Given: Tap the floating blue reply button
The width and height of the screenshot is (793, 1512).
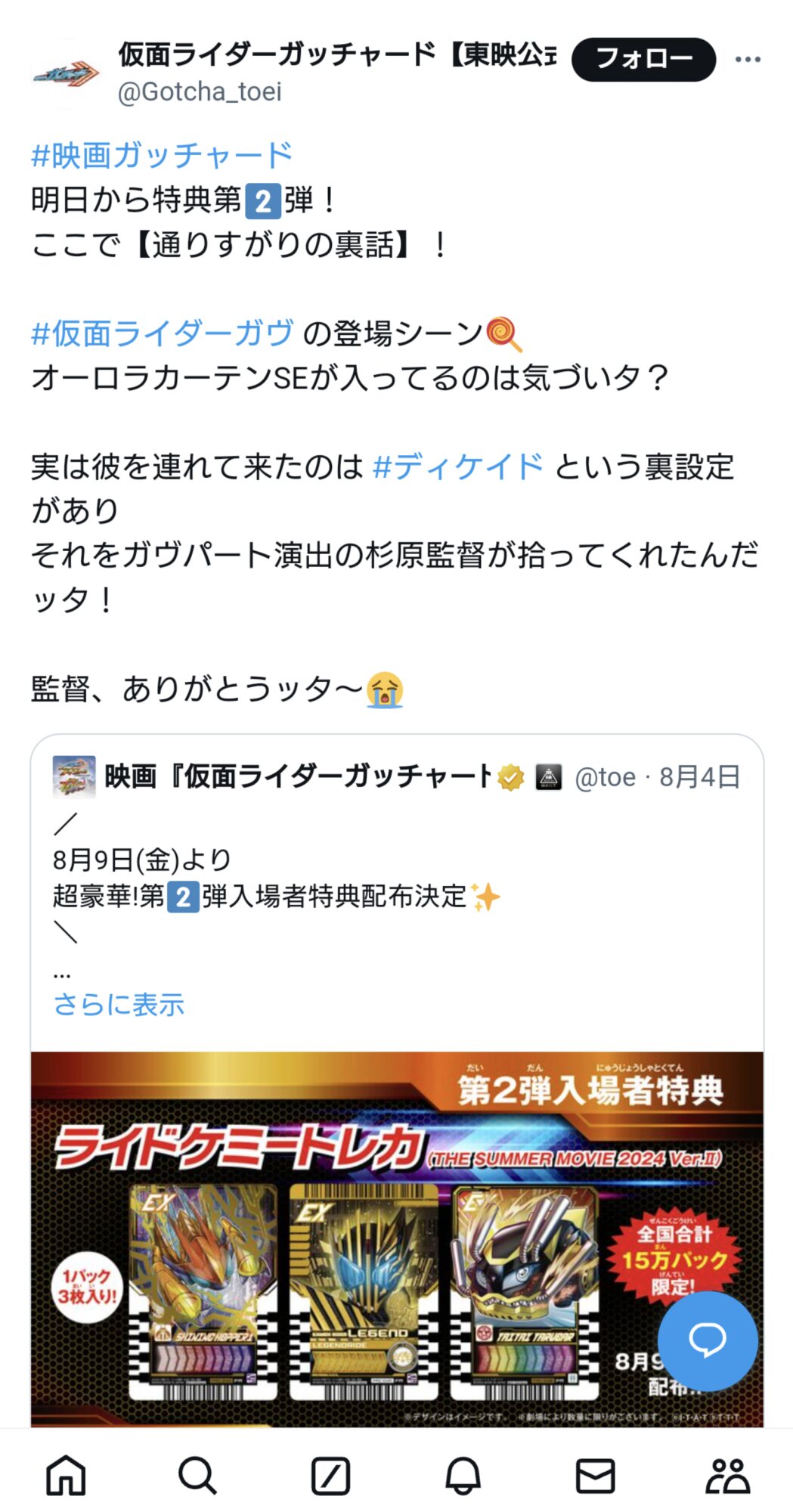Looking at the screenshot, I should [x=708, y=1340].
